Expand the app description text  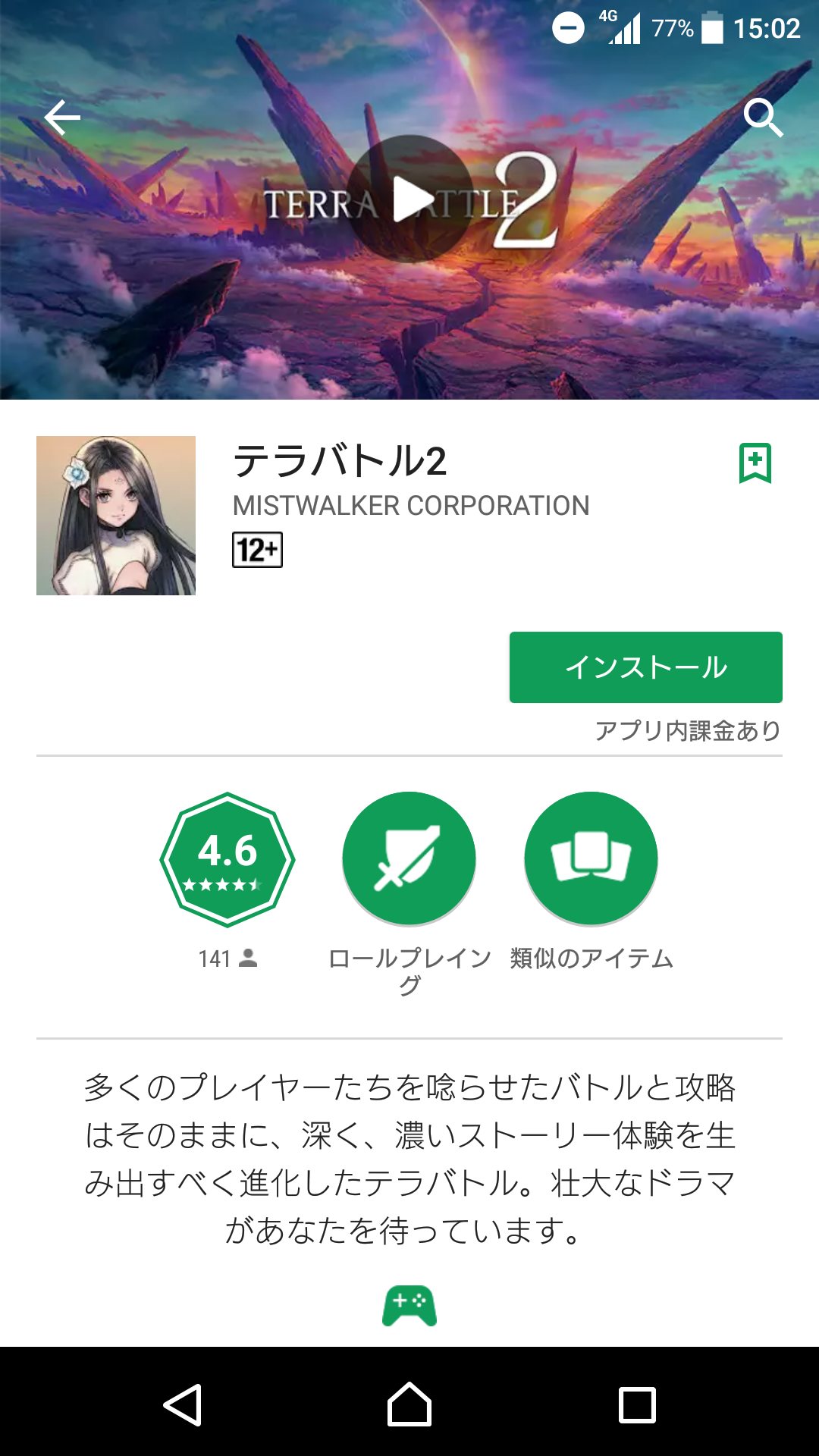click(x=409, y=1158)
